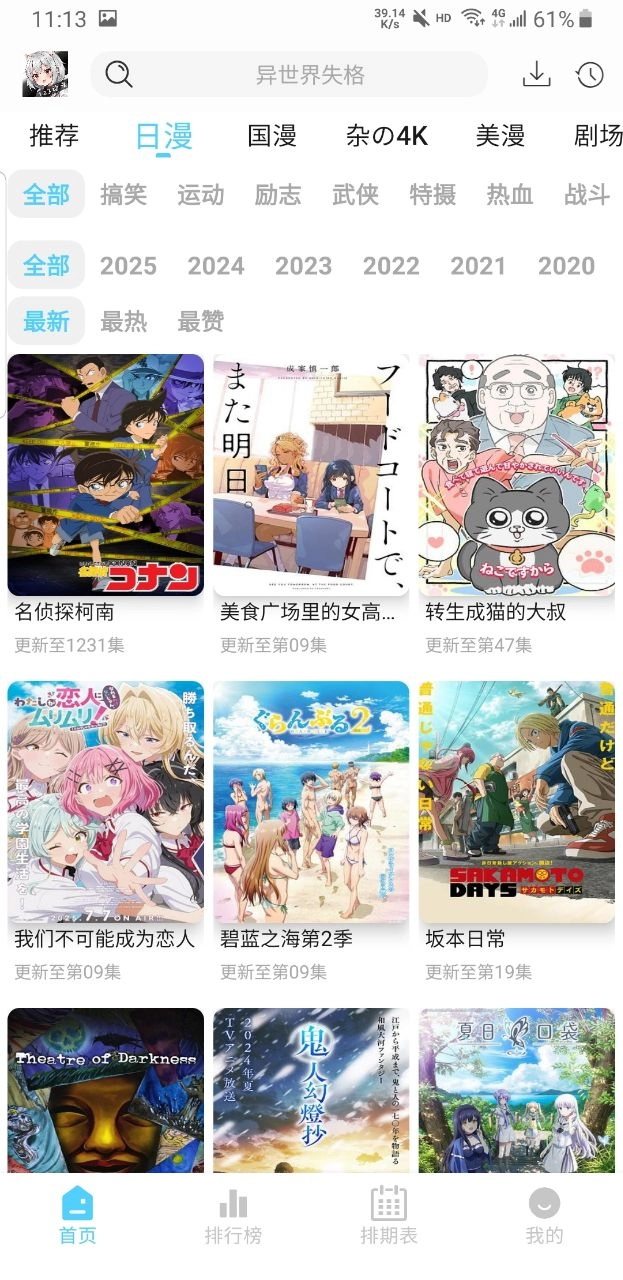Filter by the 搞笑 genre
Screen dimensions: 623x1280
point(124,194)
